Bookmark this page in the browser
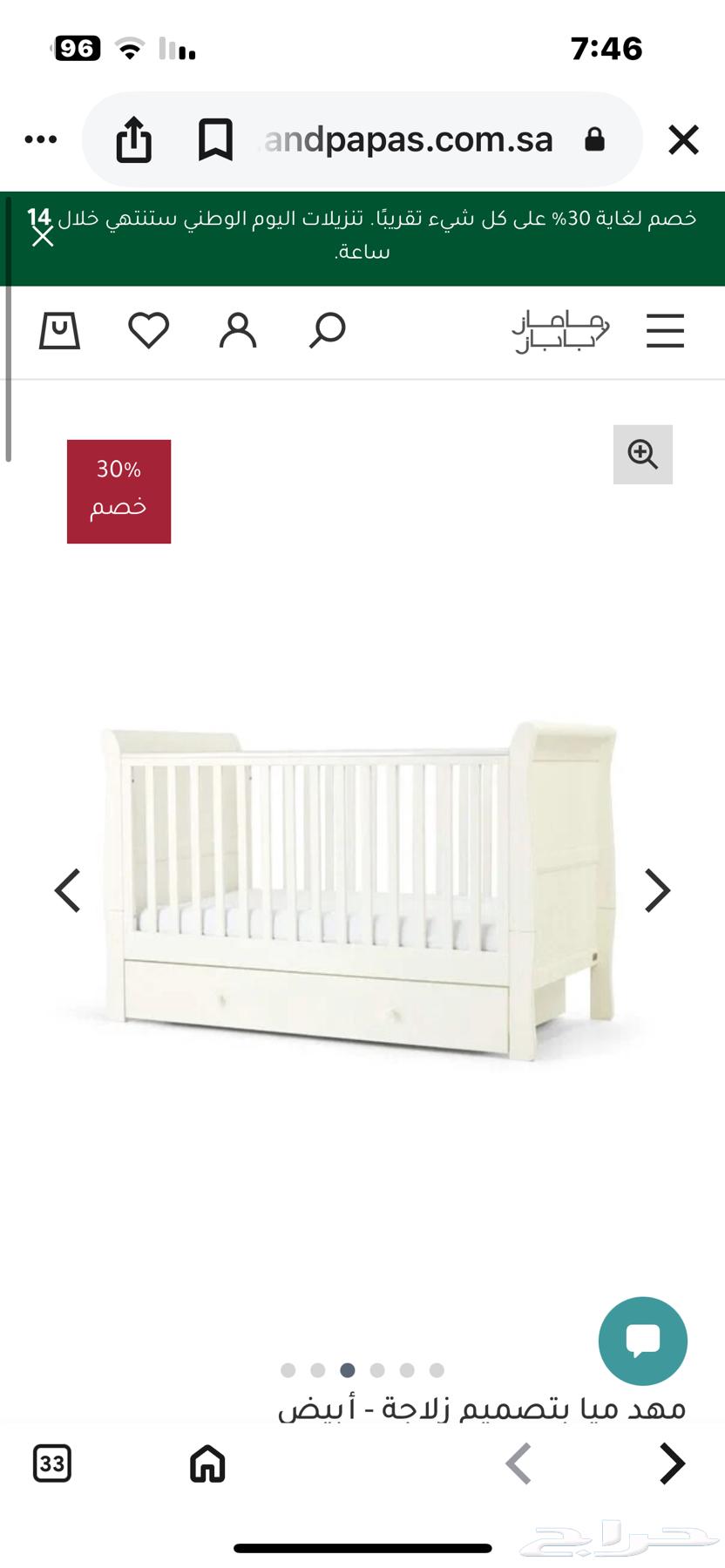 point(215,139)
